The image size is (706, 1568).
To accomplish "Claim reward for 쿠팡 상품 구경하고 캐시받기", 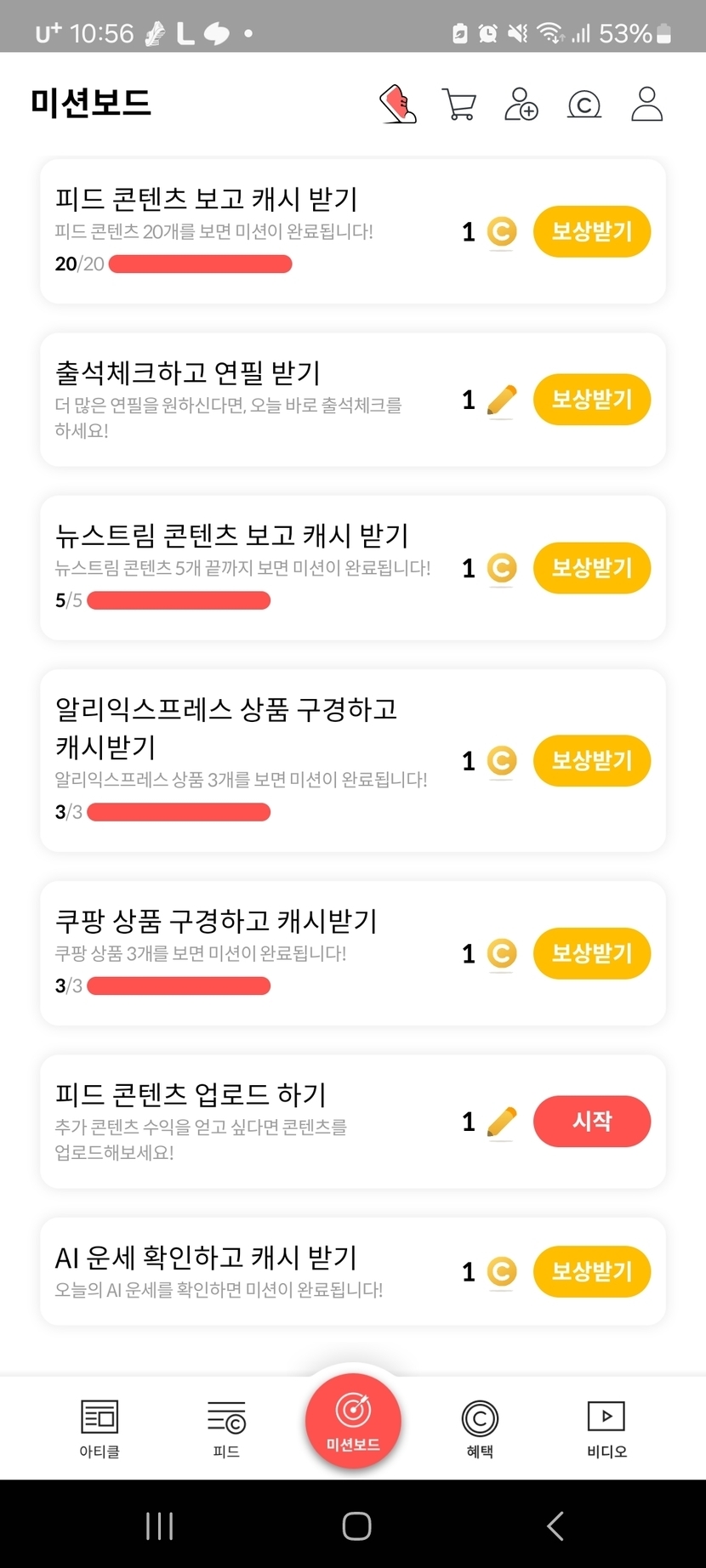I will pos(591,953).
